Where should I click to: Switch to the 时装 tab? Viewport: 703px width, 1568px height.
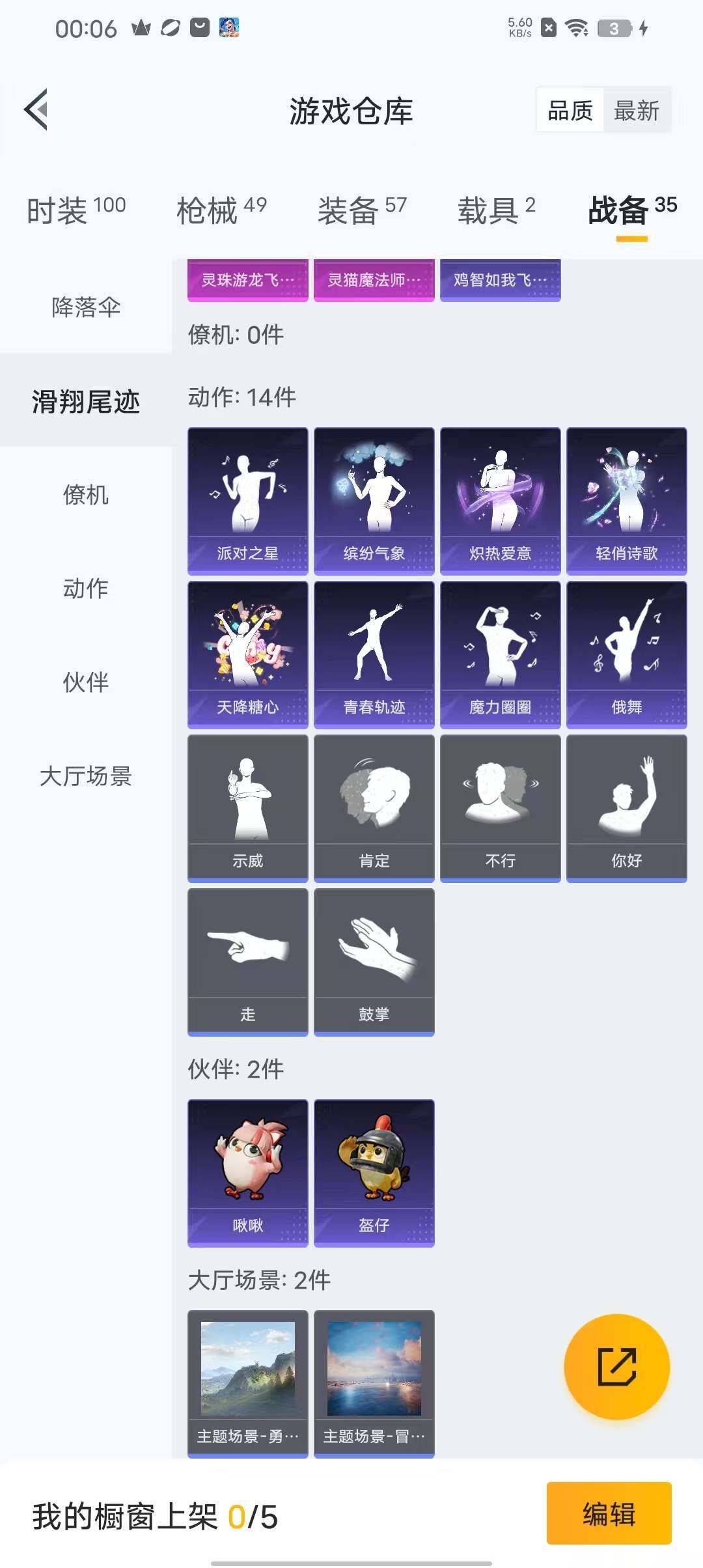76,210
